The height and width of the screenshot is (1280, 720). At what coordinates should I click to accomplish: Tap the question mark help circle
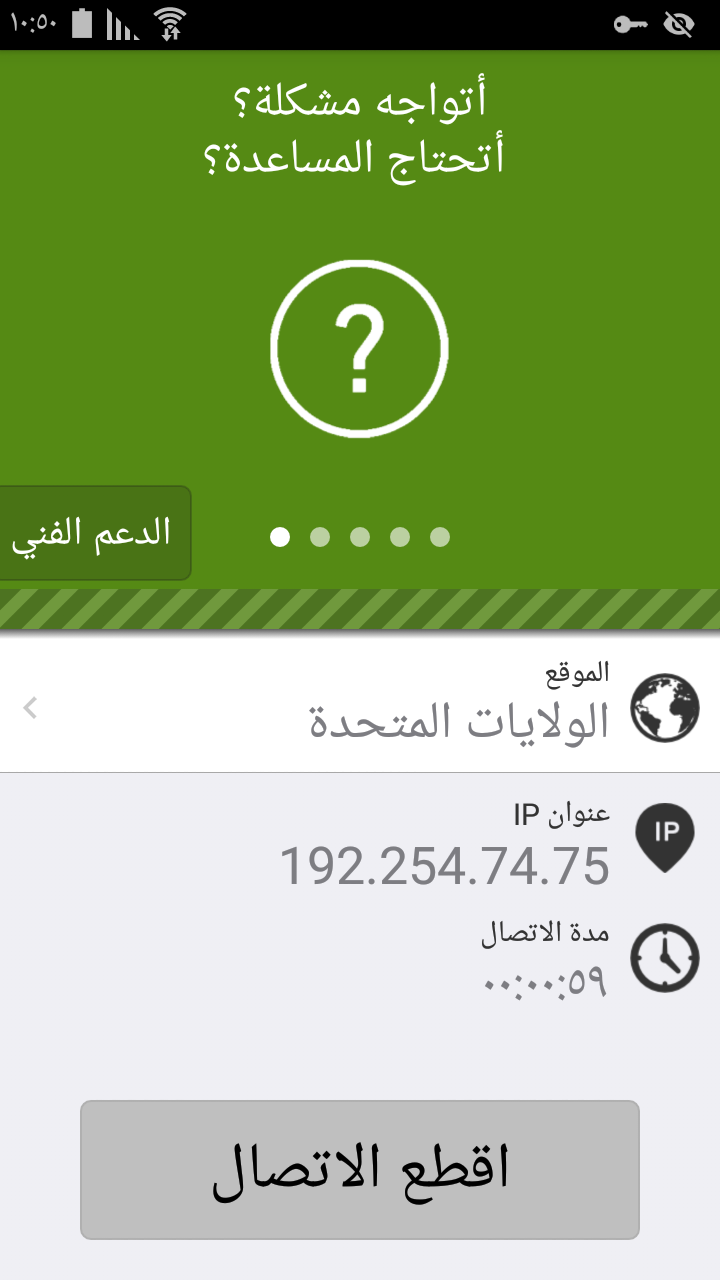click(x=360, y=349)
